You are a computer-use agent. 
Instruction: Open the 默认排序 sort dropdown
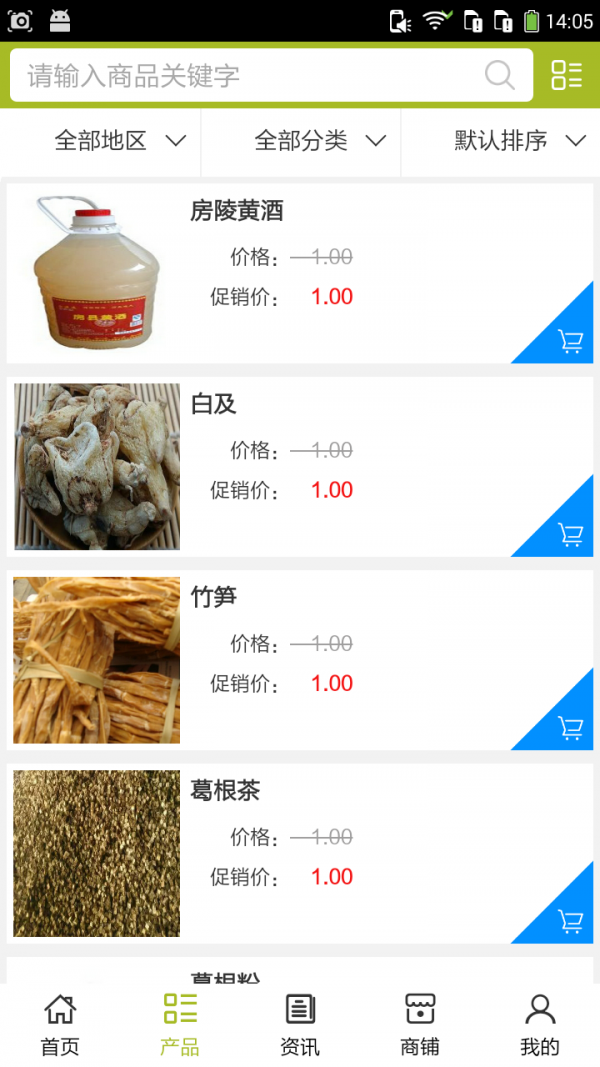coord(519,141)
